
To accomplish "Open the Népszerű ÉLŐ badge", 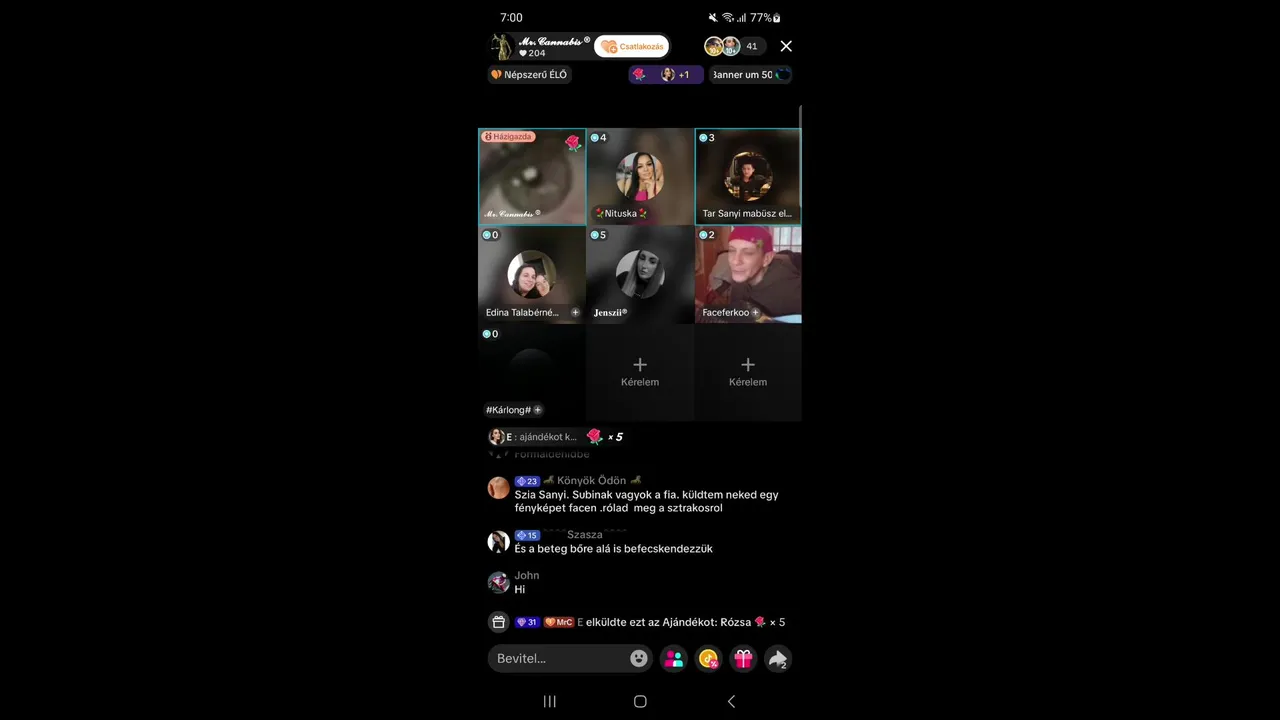I will point(530,74).
